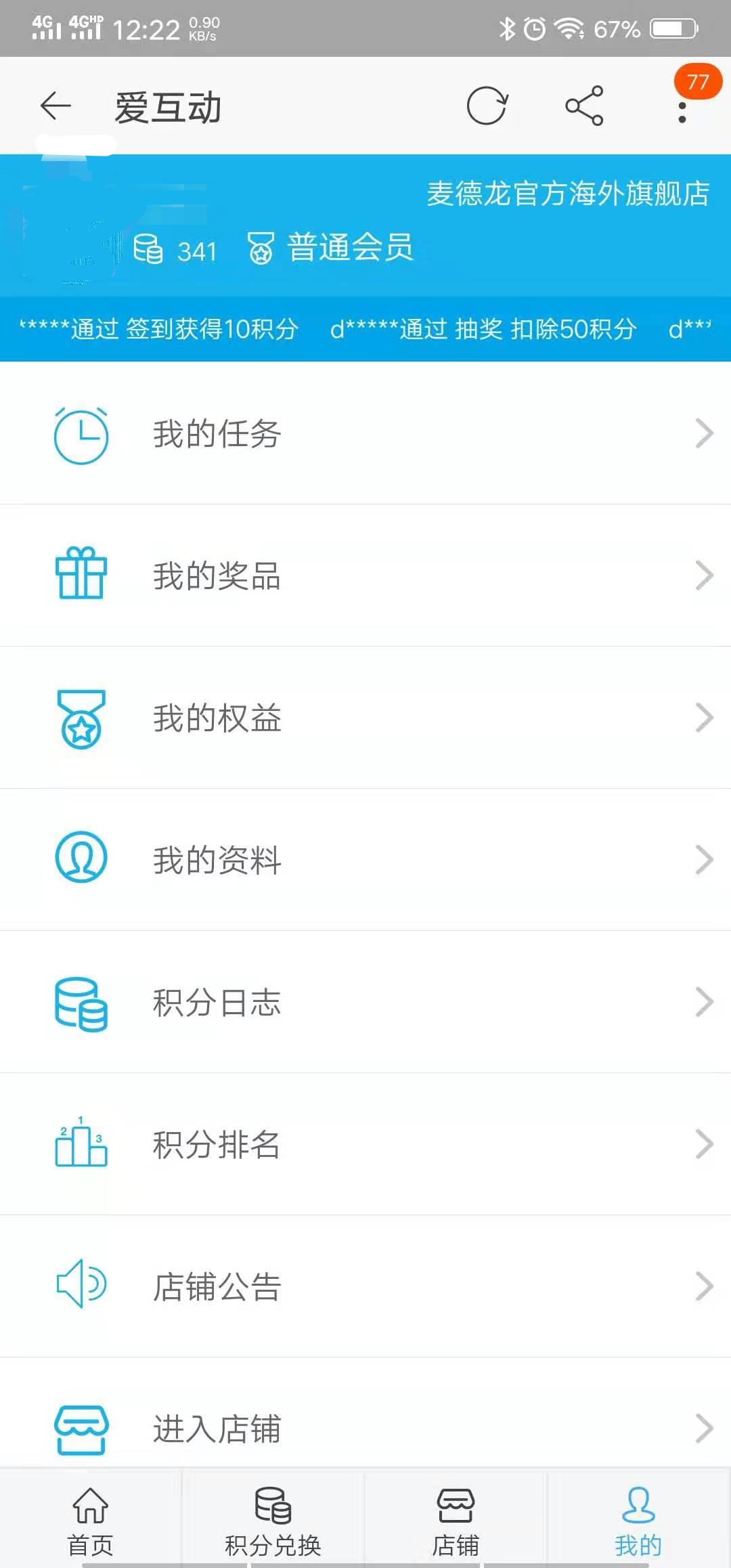Expand the chevron next to 我的任务

pyautogui.click(x=703, y=434)
